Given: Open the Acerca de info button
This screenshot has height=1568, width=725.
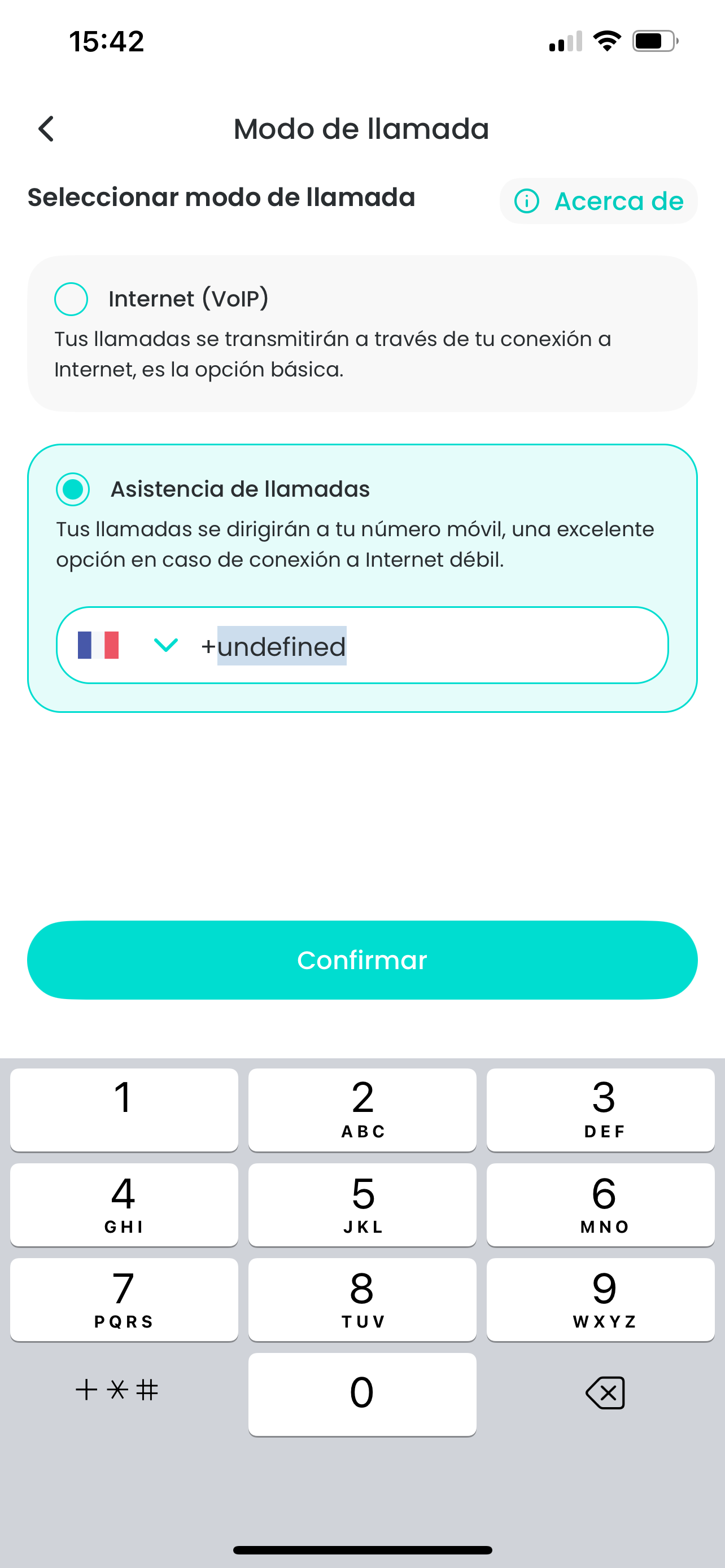Looking at the screenshot, I should click(599, 201).
